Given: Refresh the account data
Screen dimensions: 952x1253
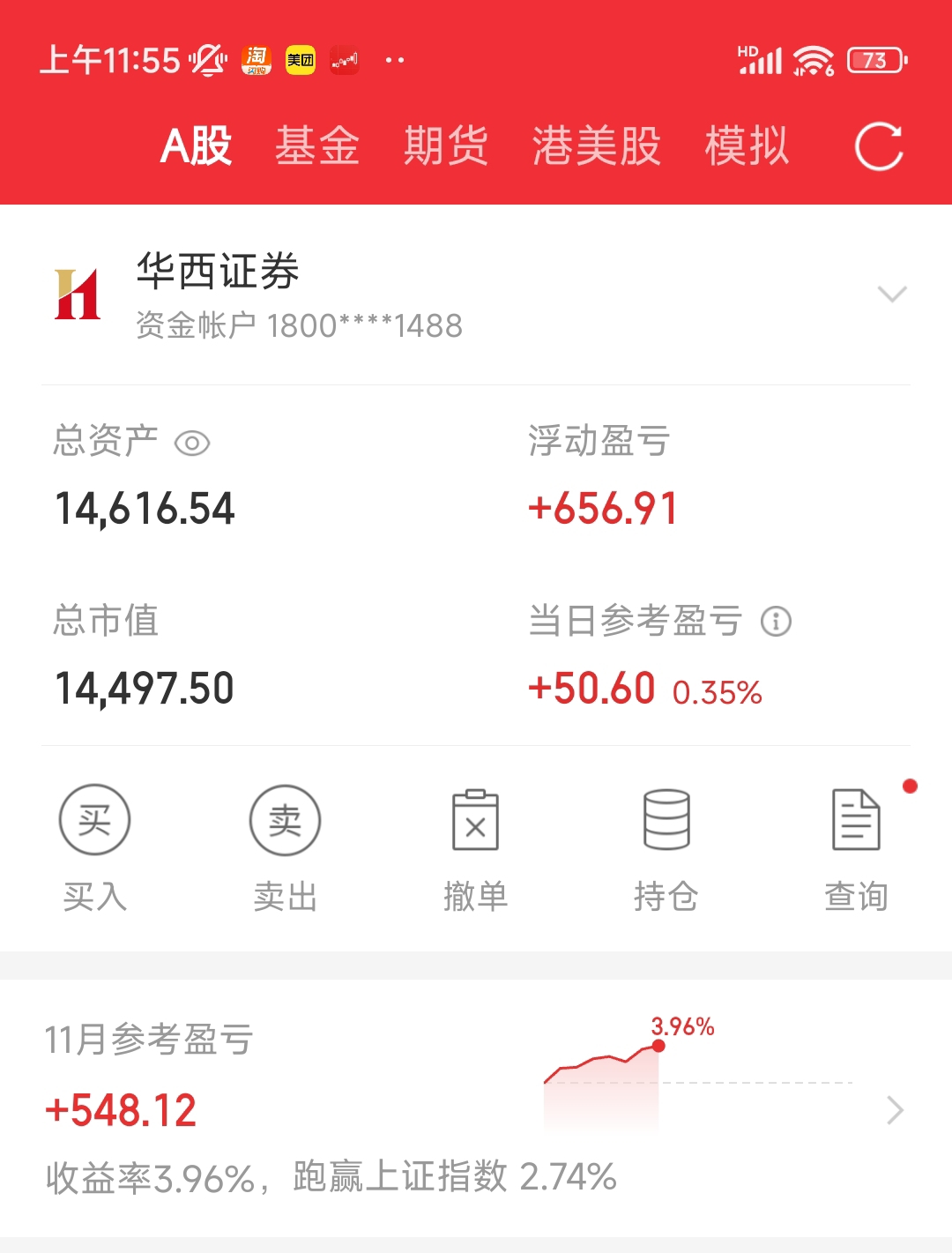Looking at the screenshot, I should (x=879, y=146).
